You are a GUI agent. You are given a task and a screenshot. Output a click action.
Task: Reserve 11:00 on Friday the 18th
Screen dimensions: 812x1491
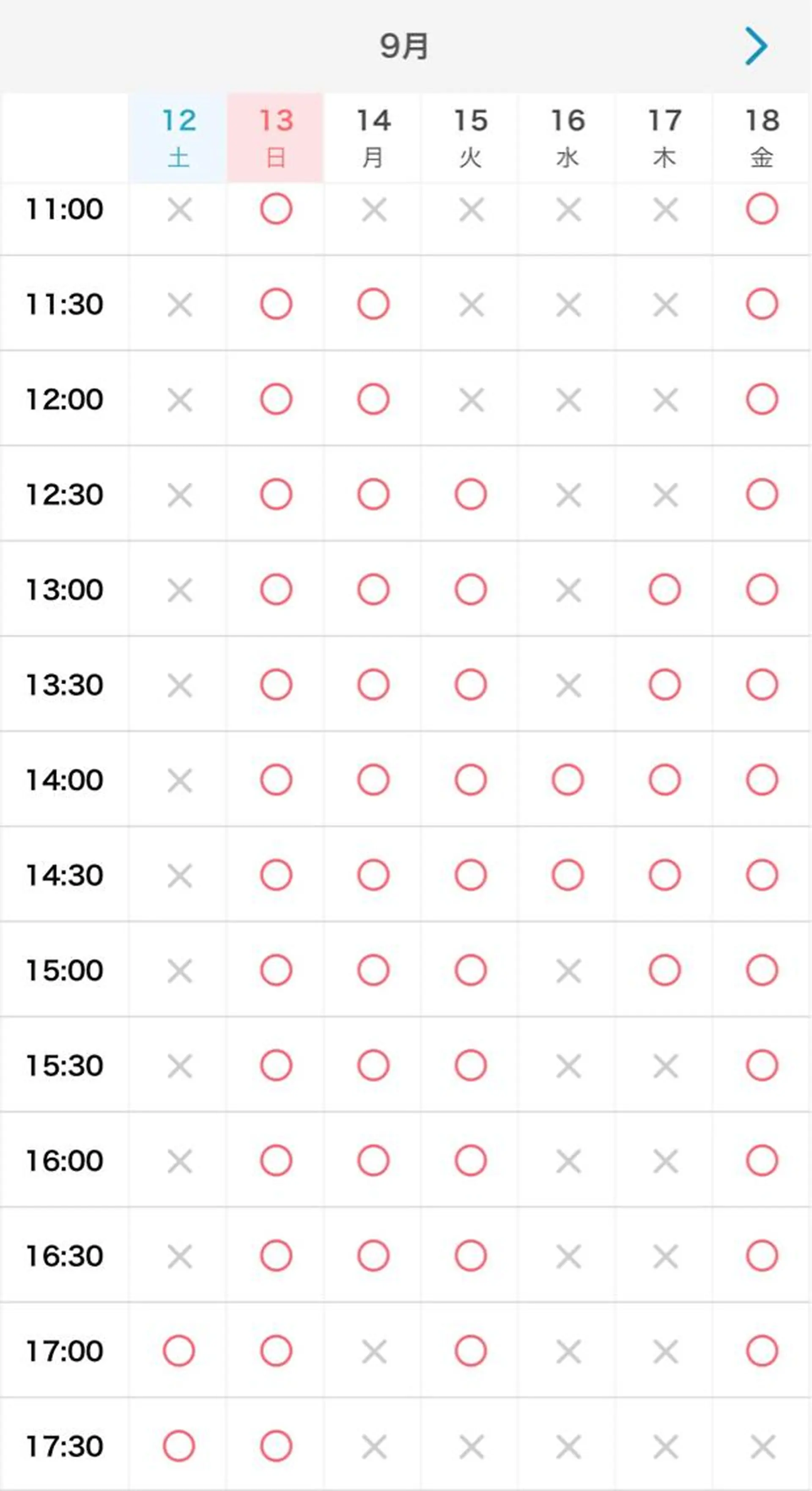click(x=762, y=209)
